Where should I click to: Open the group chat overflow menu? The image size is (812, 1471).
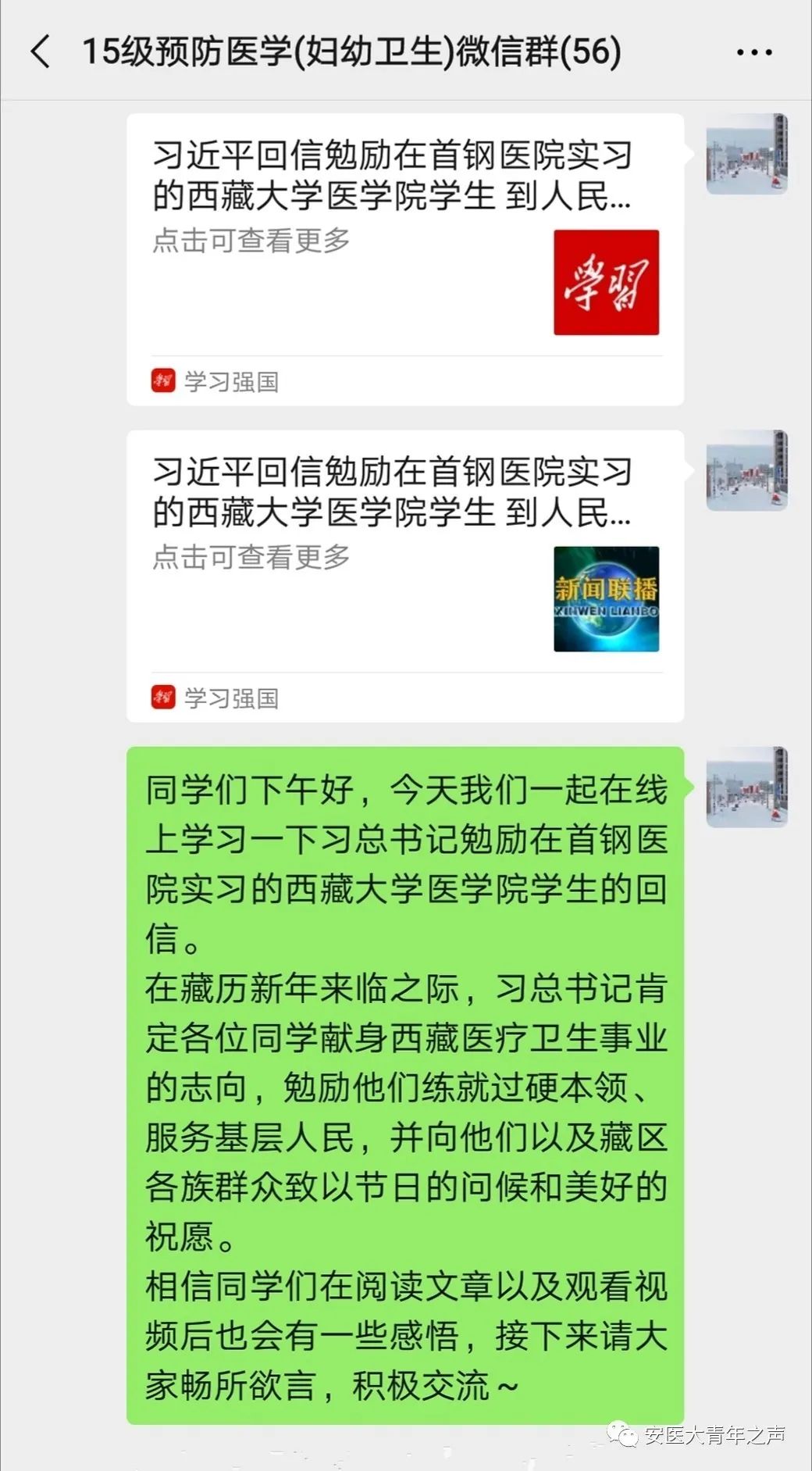click(x=754, y=53)
